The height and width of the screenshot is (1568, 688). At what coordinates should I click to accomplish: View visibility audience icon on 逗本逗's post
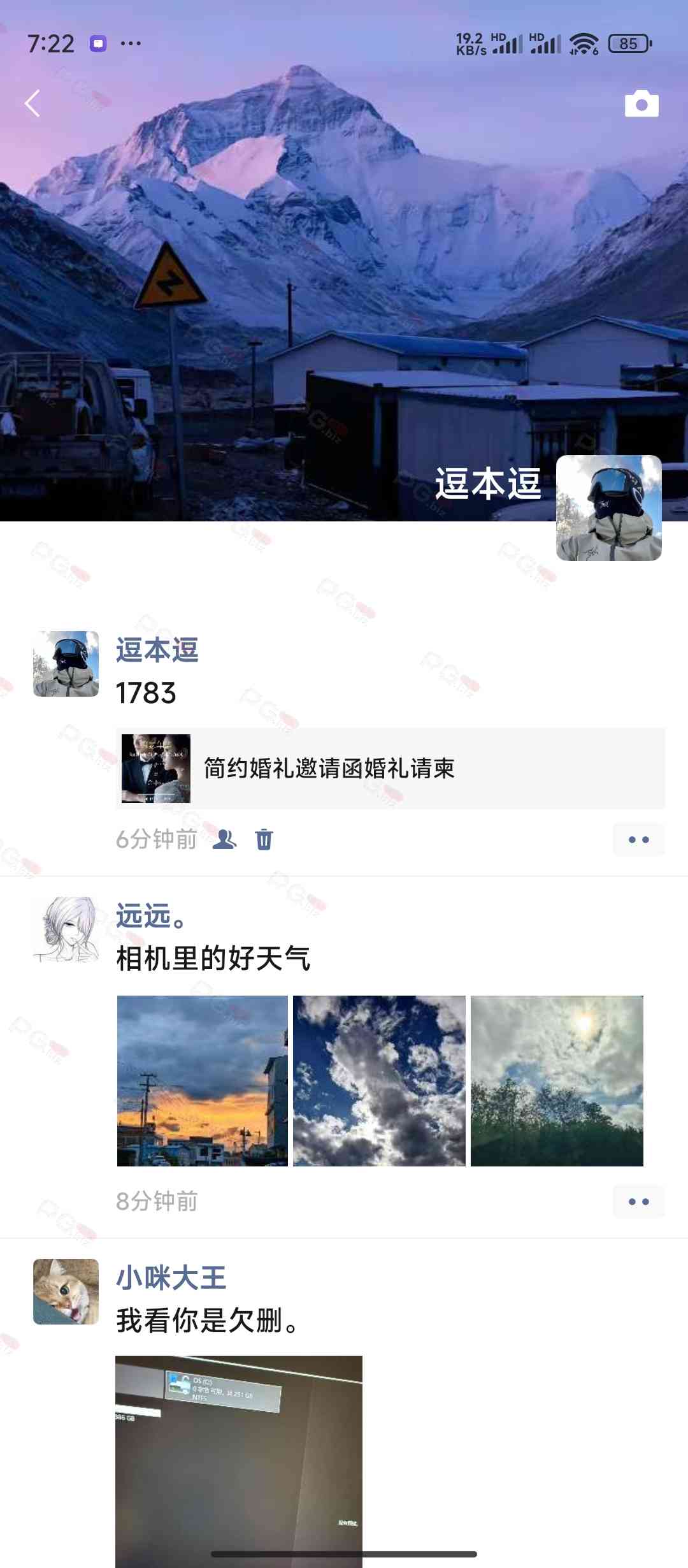pos(224,839)
